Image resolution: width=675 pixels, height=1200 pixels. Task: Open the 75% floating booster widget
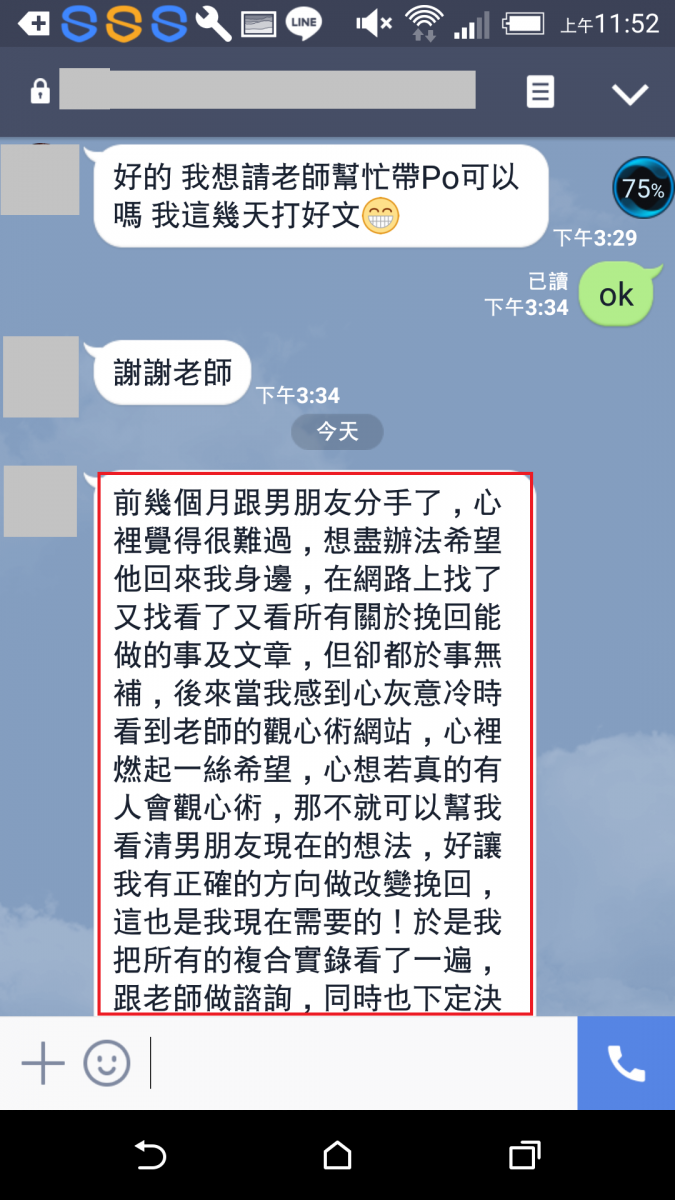(x=642, y=187)
